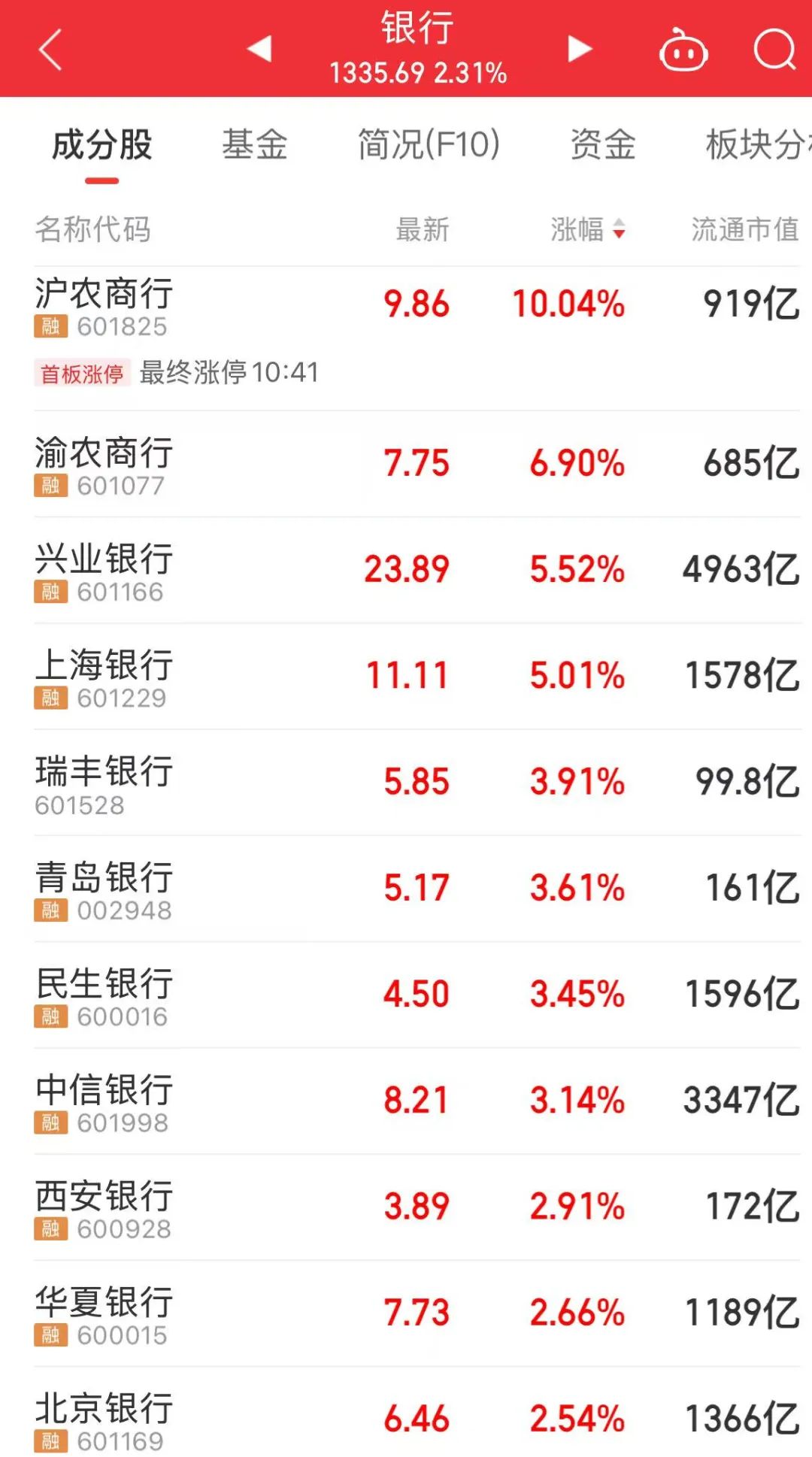Open the 最新 price column header
Viewport: 812px width, 1457px height.
coord(423,231)
